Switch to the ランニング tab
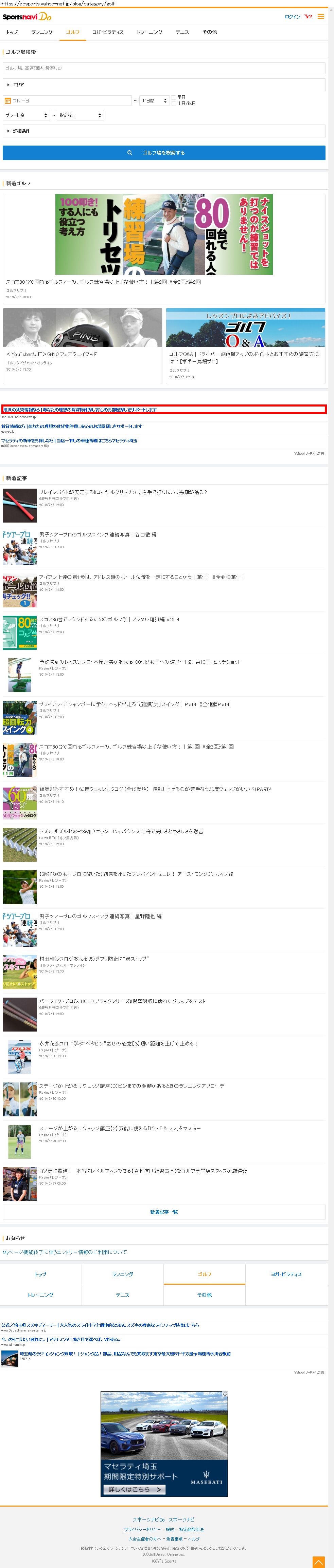 (42, 32)
